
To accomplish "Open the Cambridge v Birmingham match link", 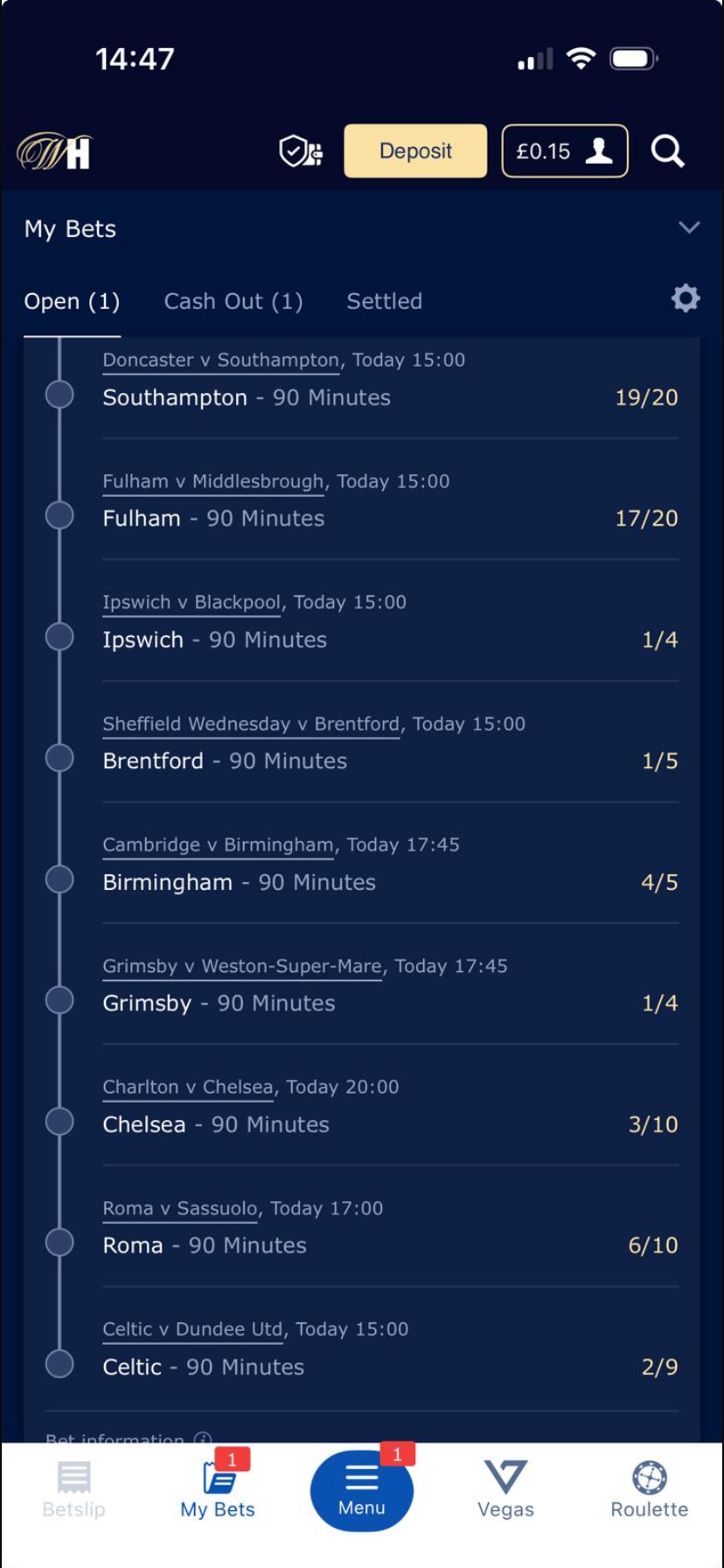I will tap(218, 844).
